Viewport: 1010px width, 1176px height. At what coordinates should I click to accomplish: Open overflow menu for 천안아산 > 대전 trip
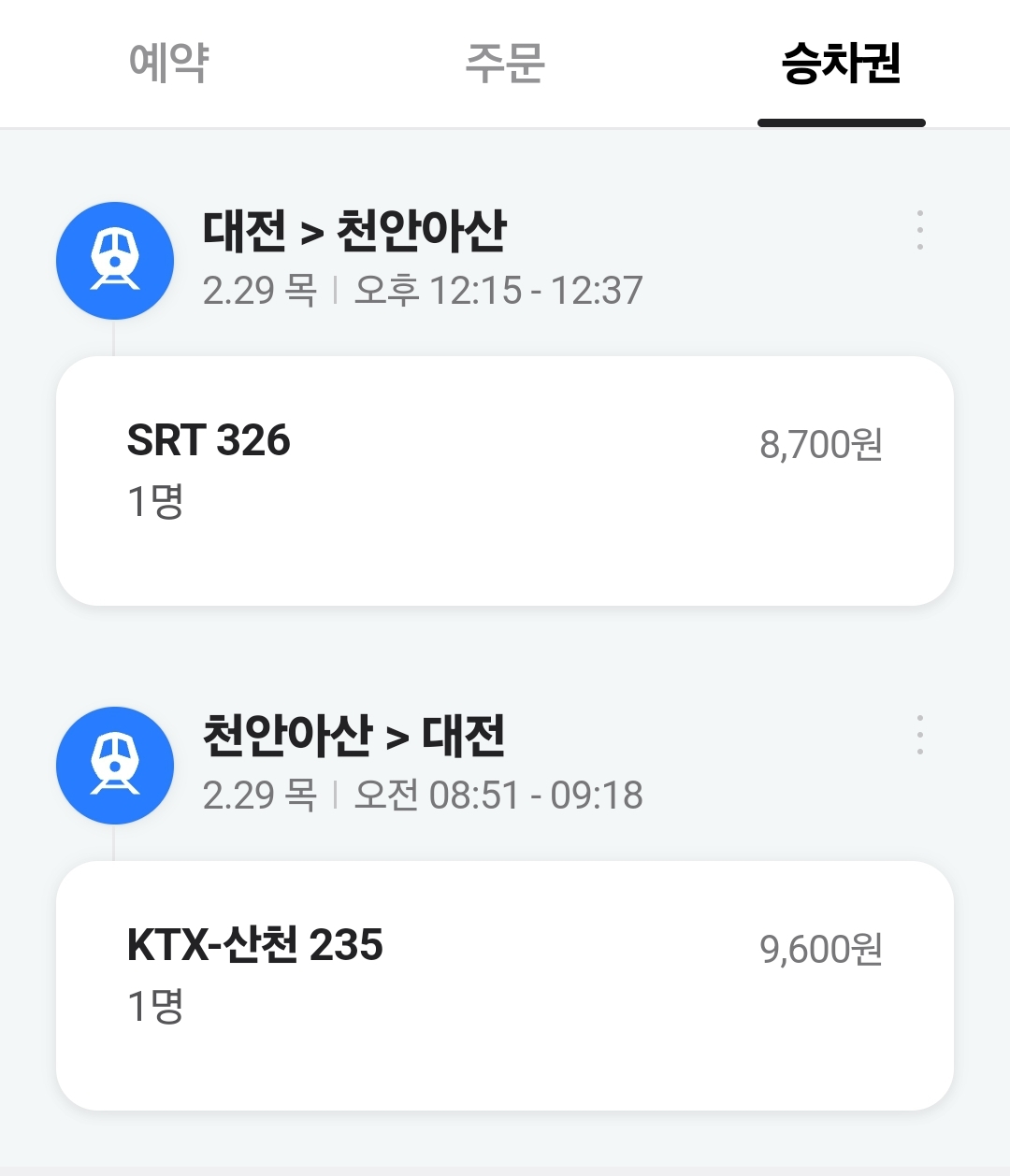pos(920,735)
